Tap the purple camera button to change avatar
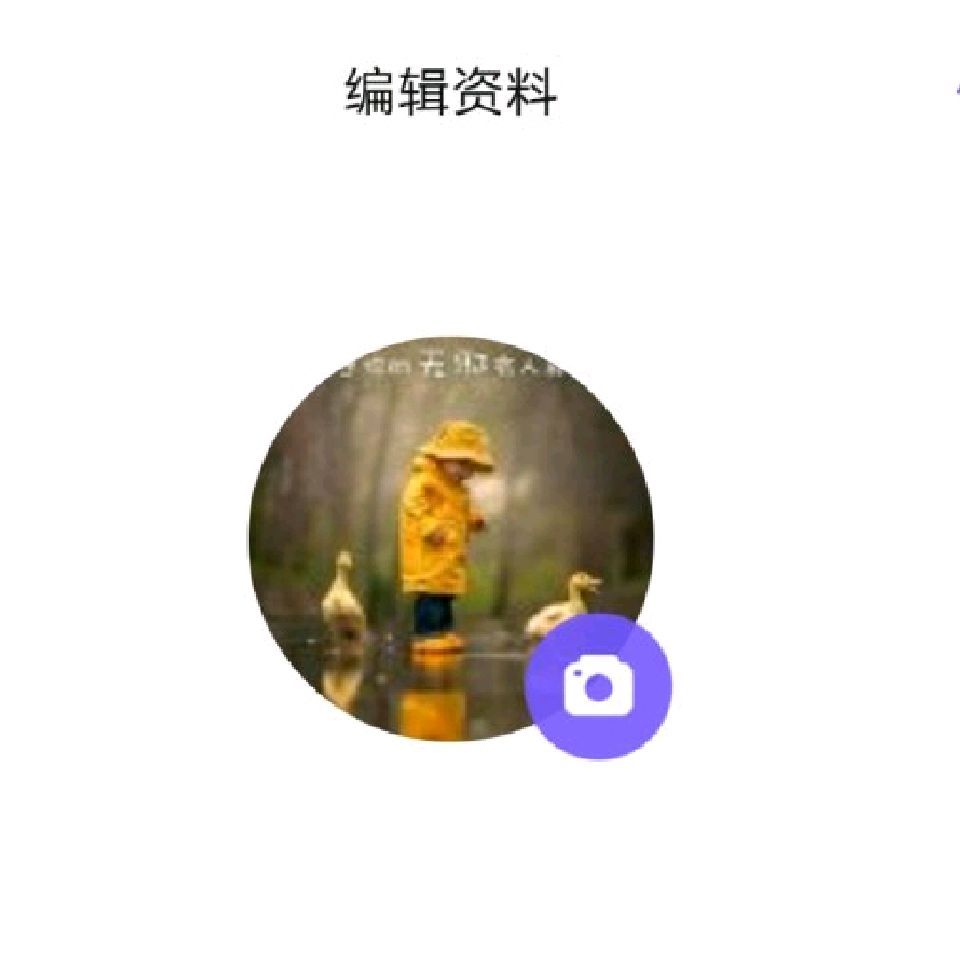Image resolution: width=960 pixels, height=960 pixels. pyautogui.click(x=598, y=686)
